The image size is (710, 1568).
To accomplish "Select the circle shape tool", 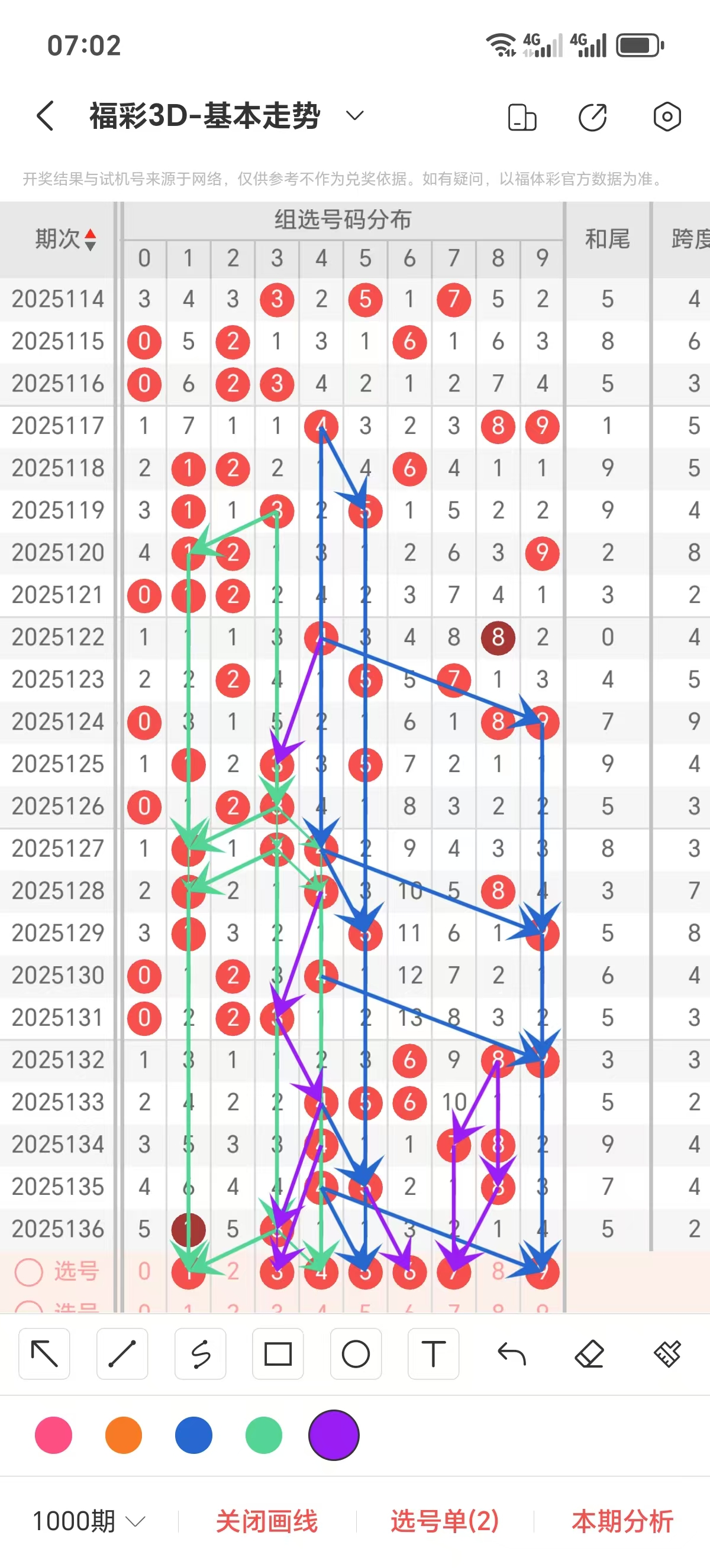I will point(356,1354).
